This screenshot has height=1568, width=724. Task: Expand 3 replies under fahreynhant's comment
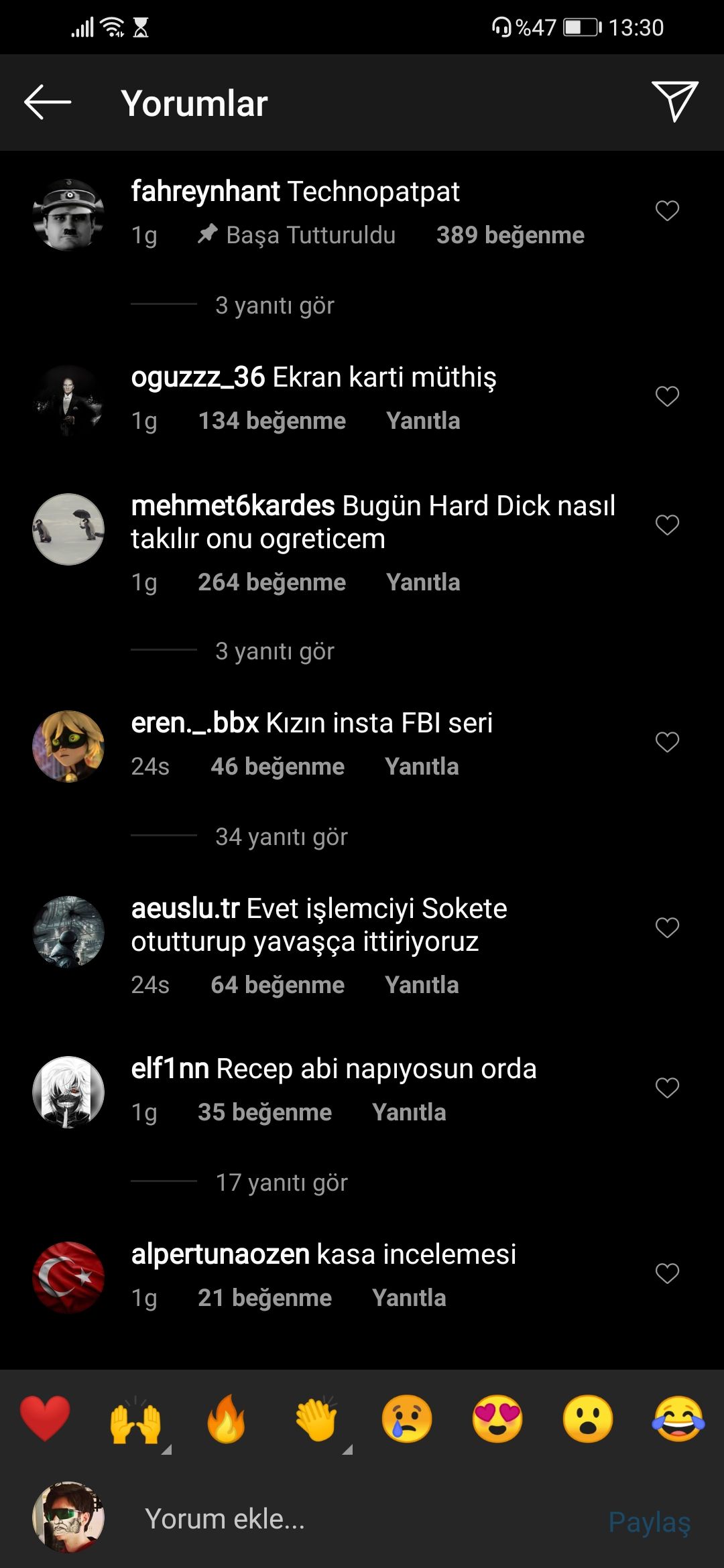click(274, 306)
